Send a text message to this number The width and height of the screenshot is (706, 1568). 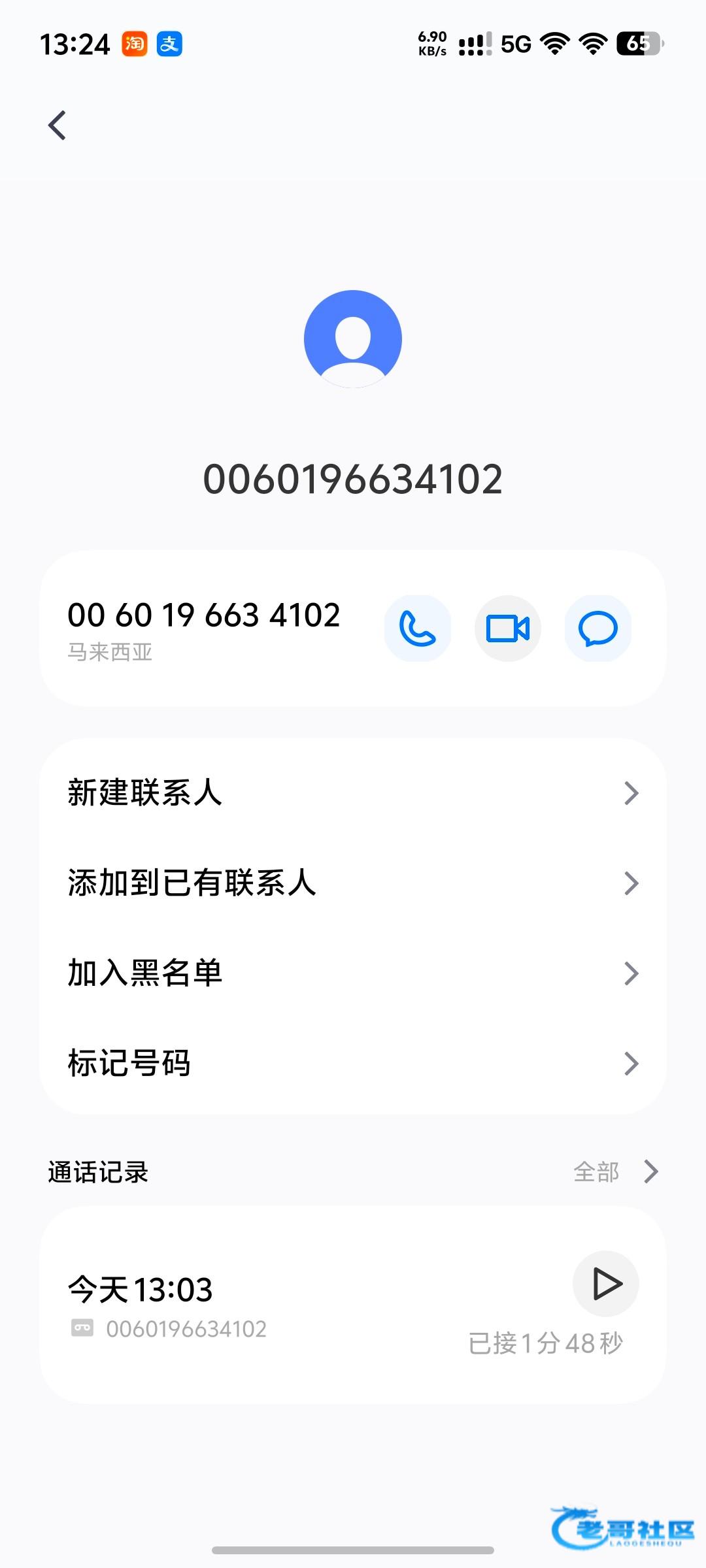coord(597,629)
